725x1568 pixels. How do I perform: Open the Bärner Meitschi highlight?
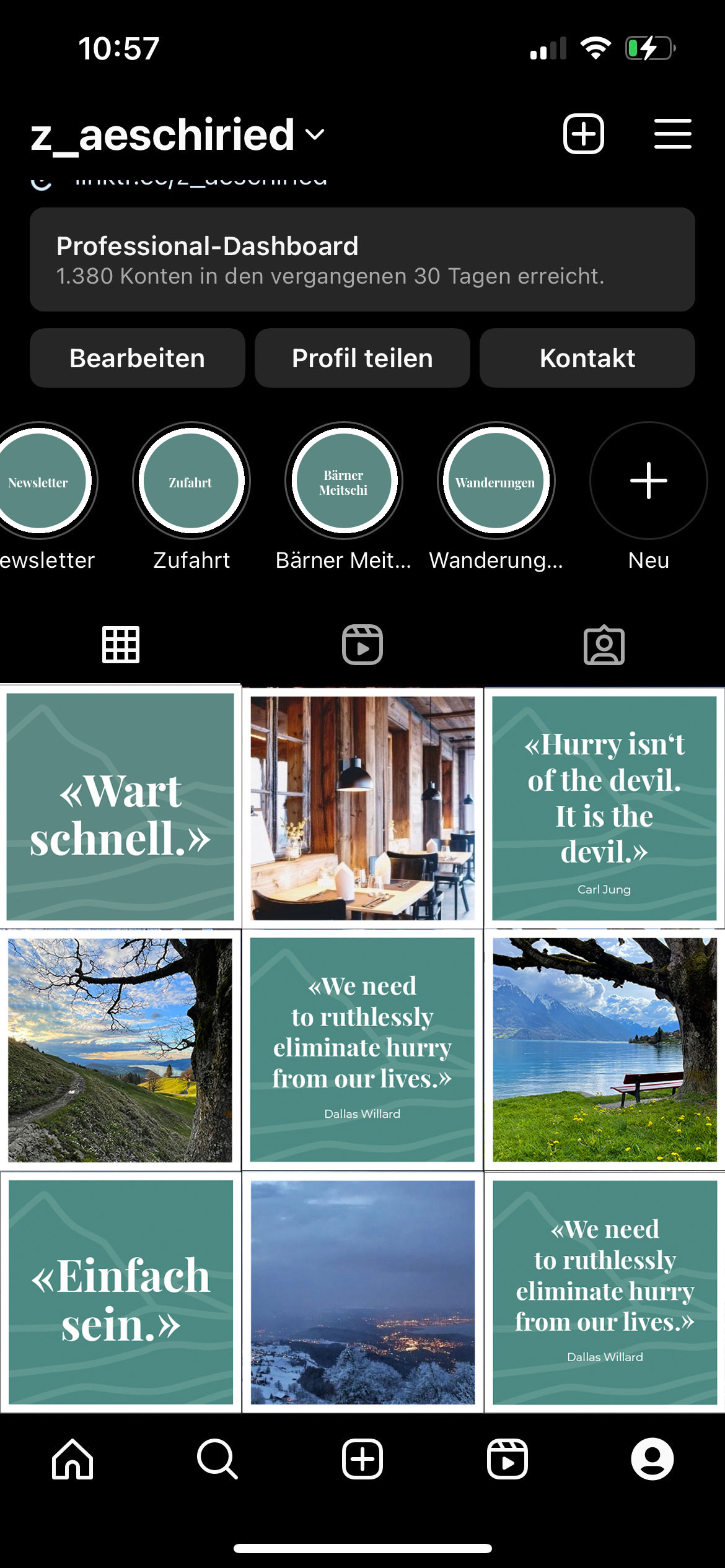[x=344, y=481]
